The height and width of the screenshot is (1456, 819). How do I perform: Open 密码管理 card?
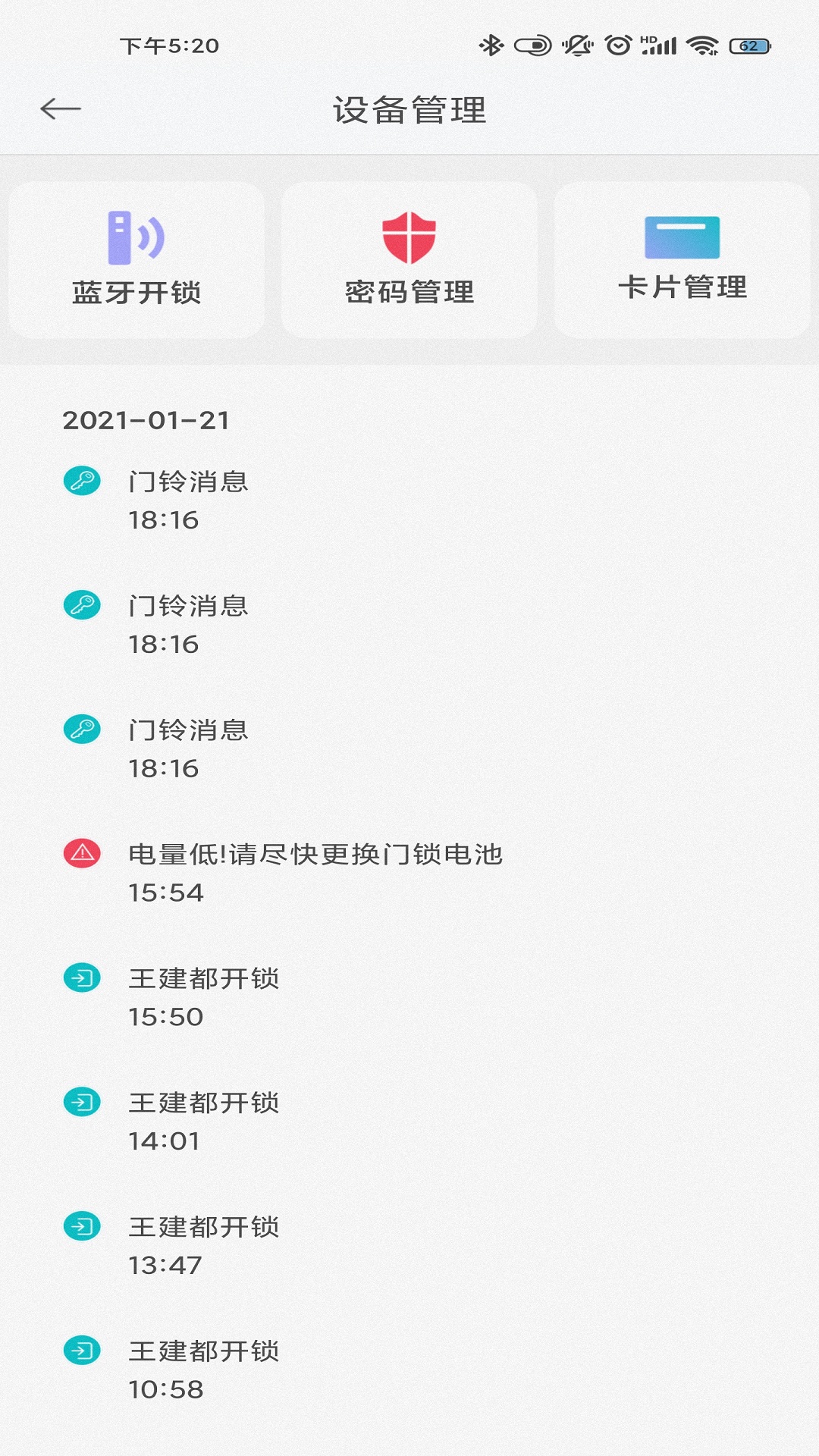click(409, 258)
